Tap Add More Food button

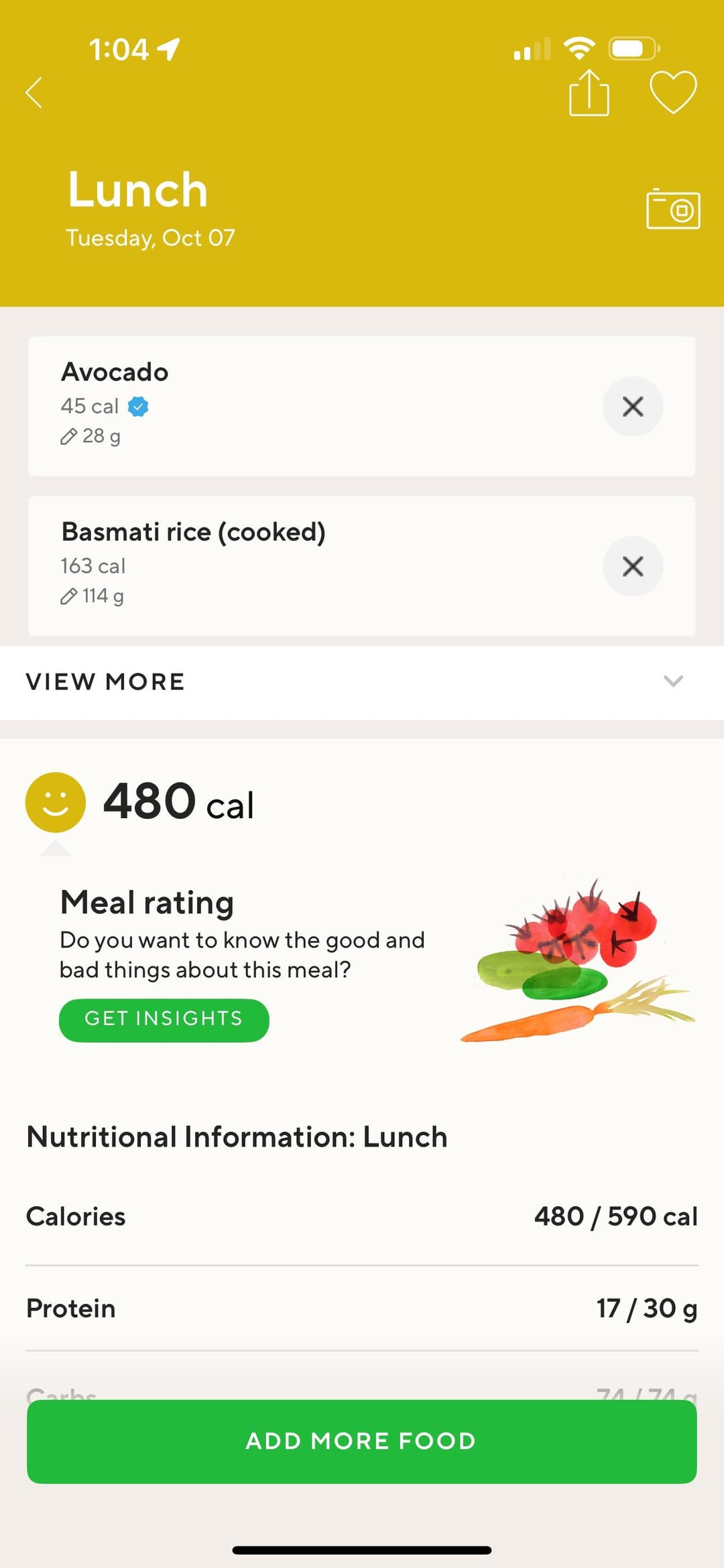[362, 1441]
